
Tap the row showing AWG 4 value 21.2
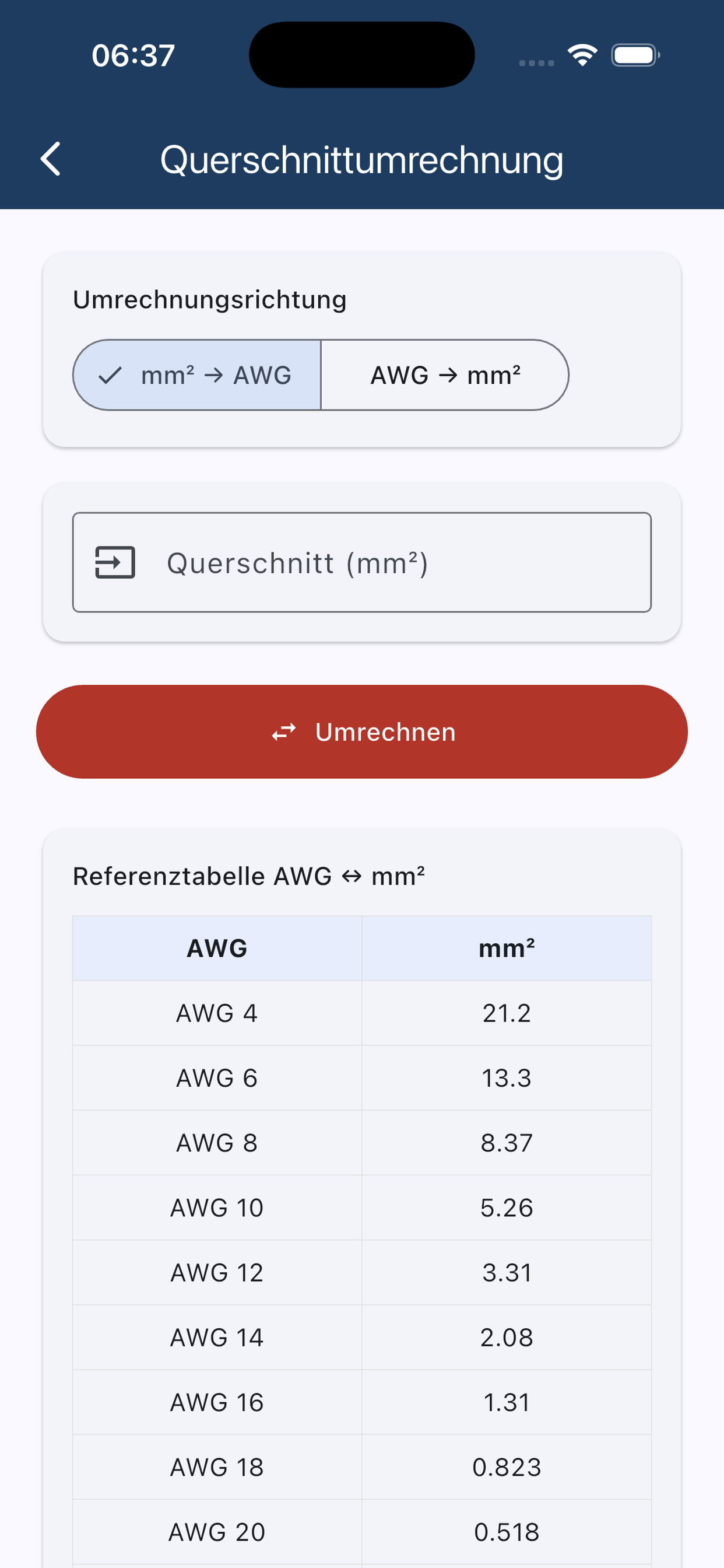tap(362, 1012)
